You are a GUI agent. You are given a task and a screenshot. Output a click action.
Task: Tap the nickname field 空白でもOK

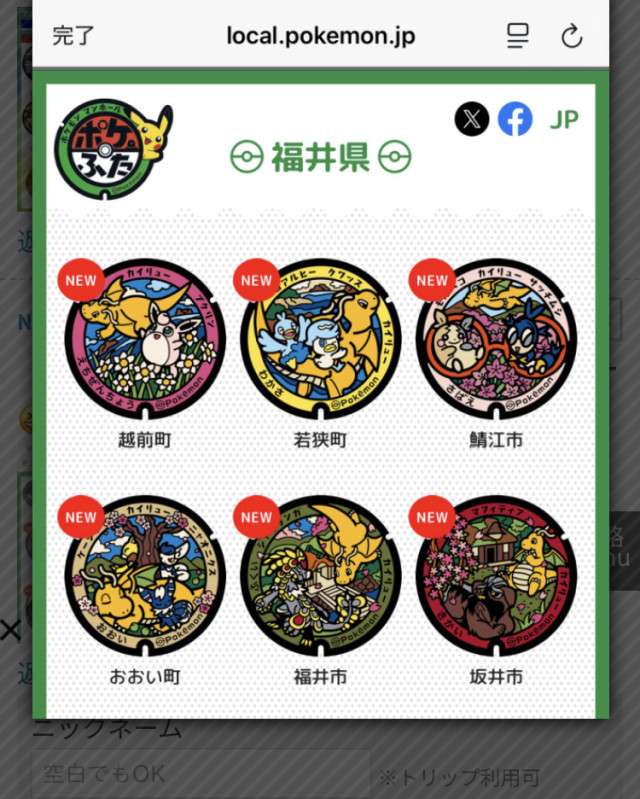coord(200,773)
